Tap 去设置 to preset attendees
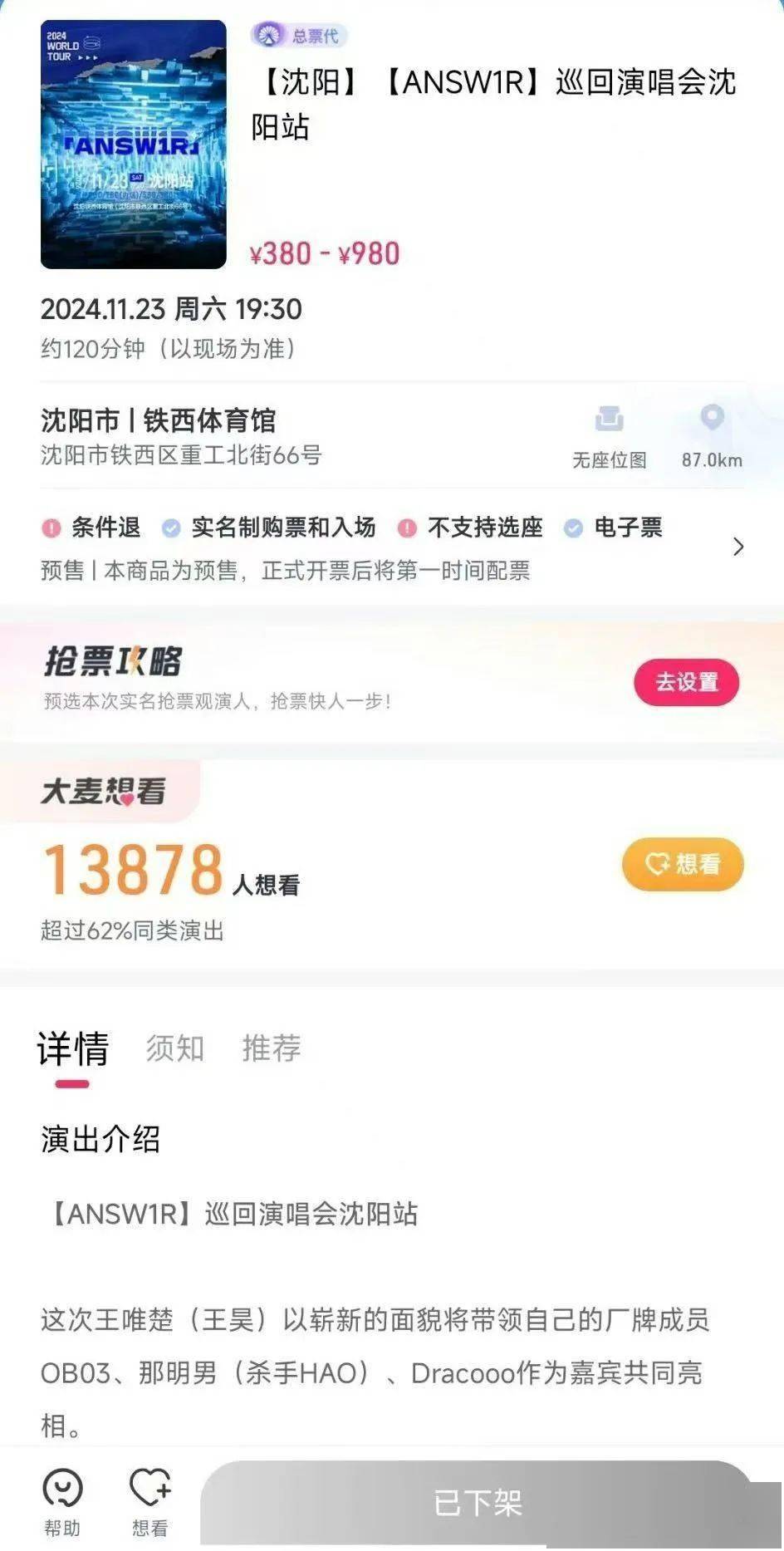784x1551 pixels. point(686,682)
